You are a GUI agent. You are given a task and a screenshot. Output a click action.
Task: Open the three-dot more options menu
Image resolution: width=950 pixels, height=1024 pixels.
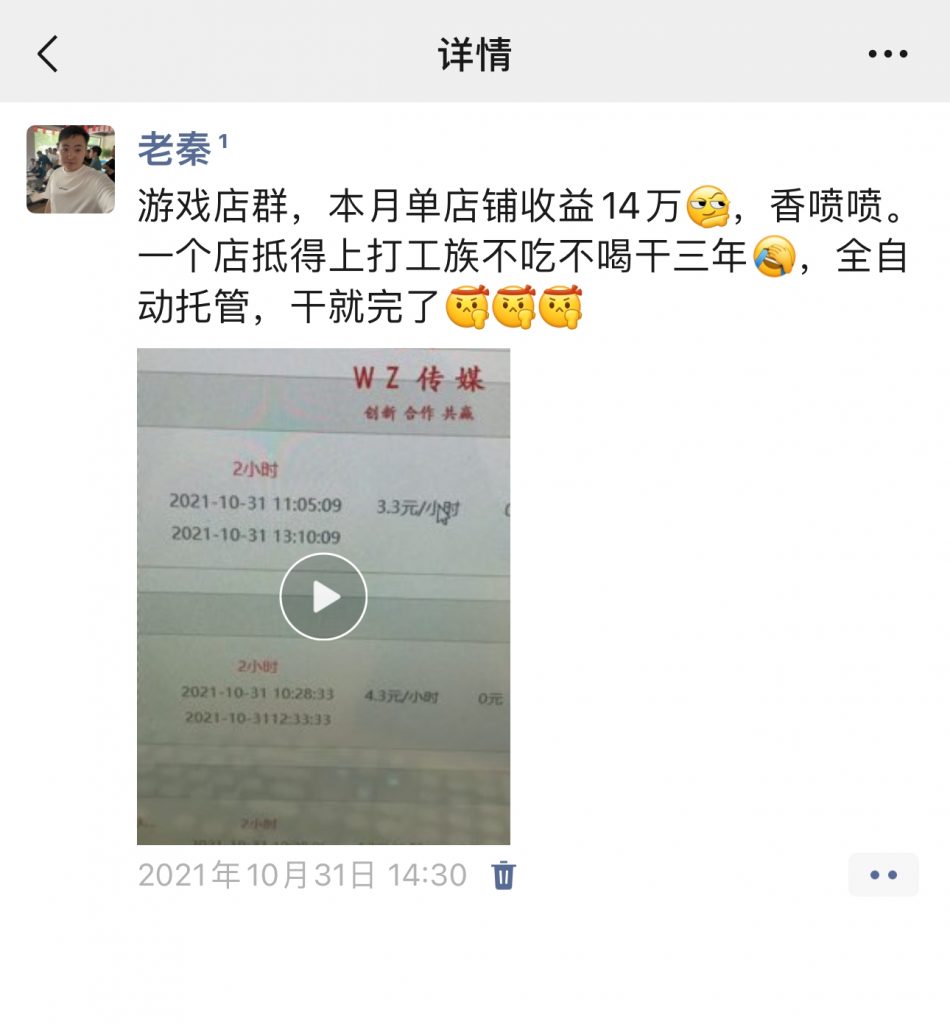tap(884, 57)
